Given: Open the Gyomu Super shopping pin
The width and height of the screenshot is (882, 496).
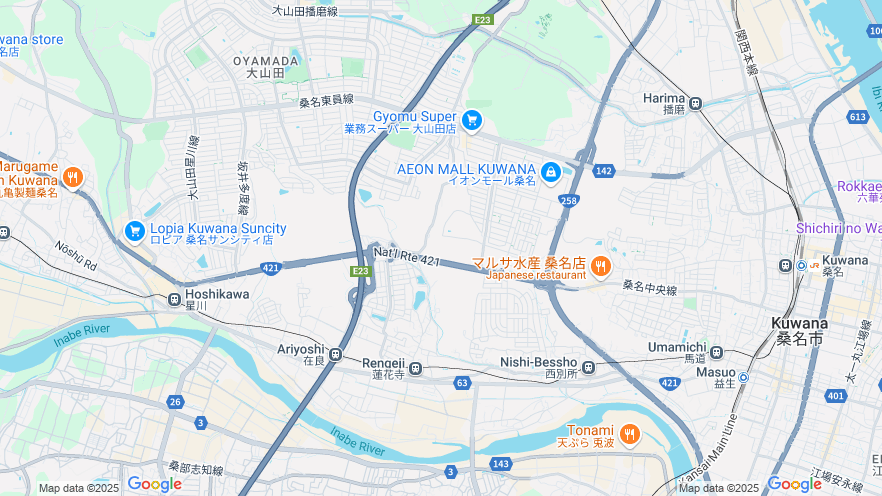Looking at the screenshot, I should (x=472, y=121).
